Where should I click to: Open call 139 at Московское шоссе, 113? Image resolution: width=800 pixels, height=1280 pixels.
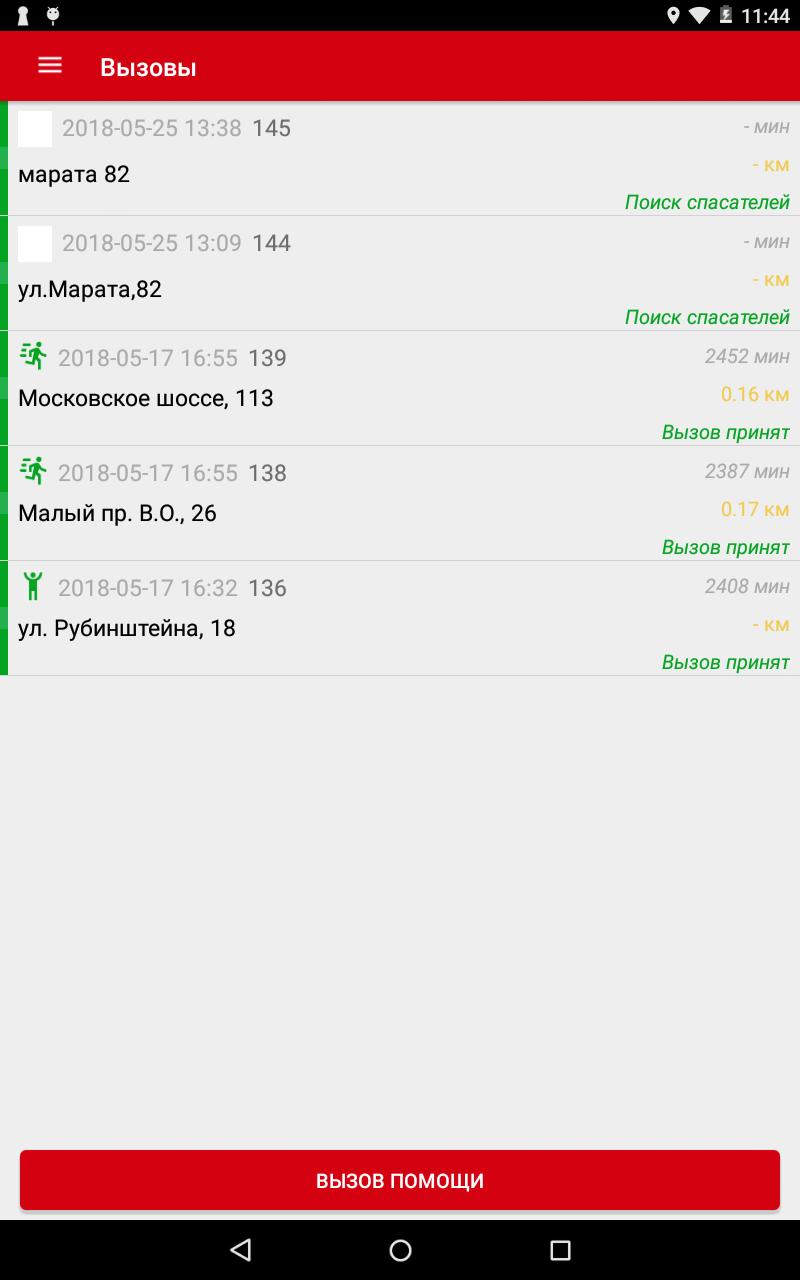400,389
